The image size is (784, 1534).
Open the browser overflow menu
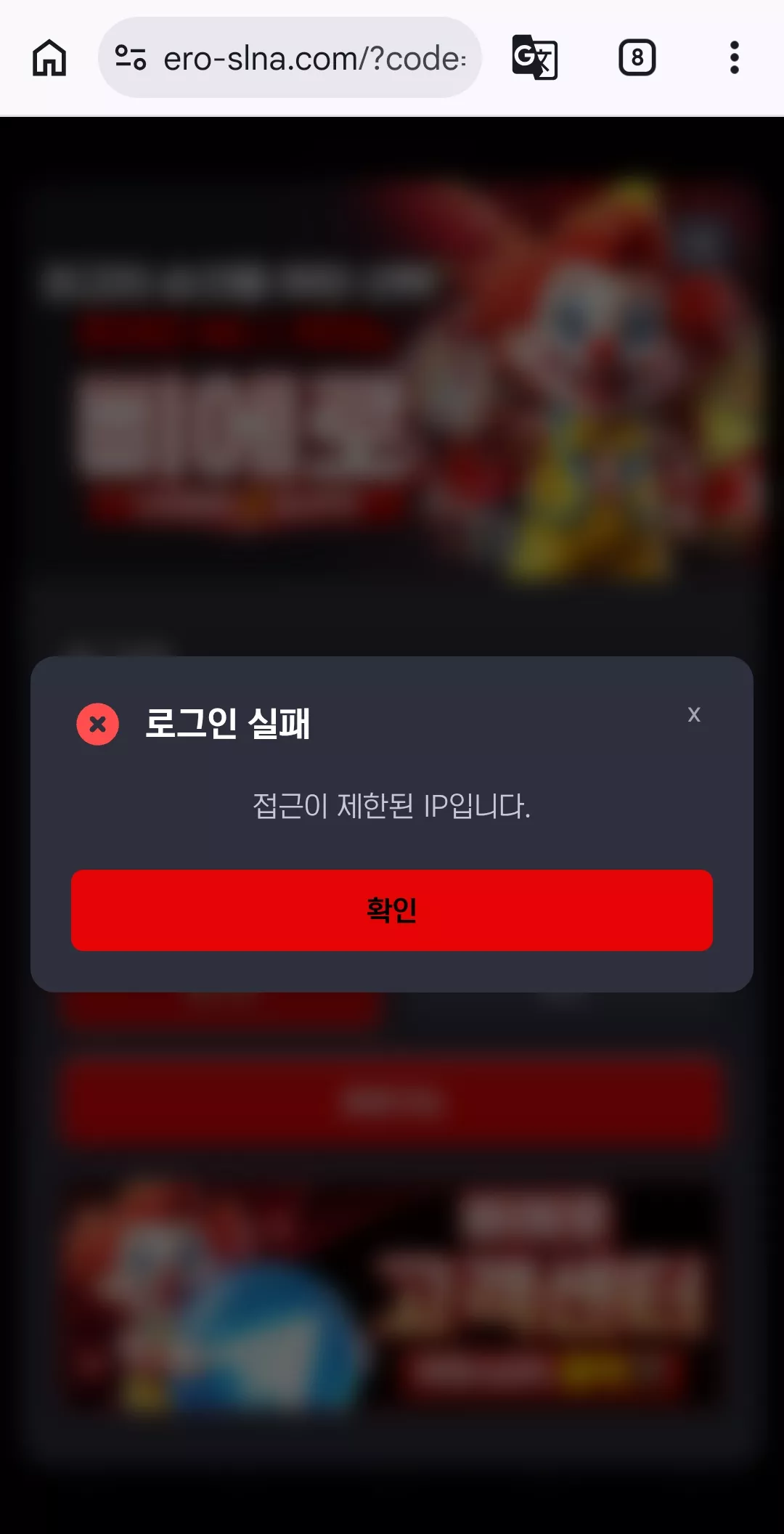pos(735,57)
